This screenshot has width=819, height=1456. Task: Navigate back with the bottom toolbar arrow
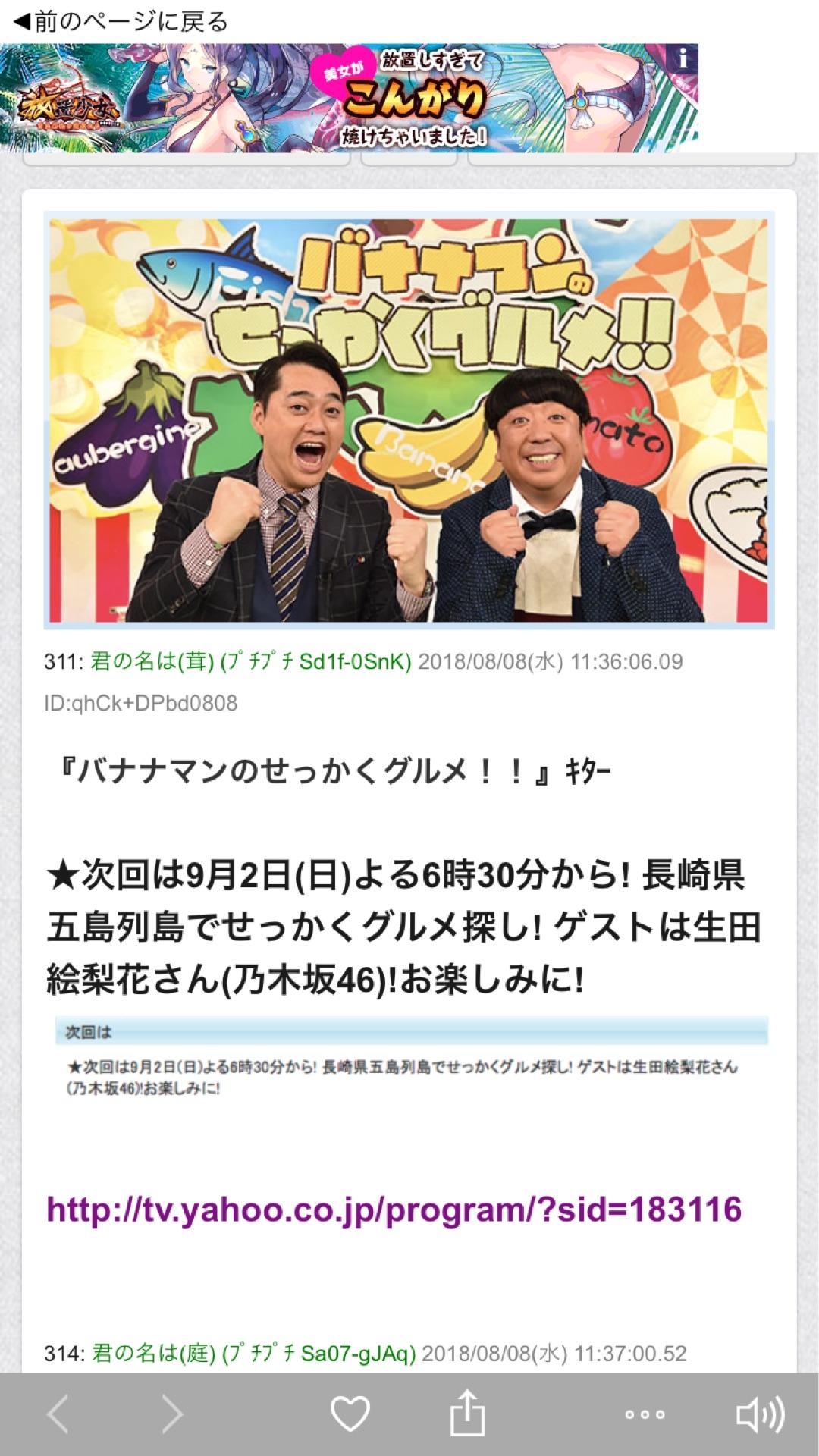(59, 1414)
